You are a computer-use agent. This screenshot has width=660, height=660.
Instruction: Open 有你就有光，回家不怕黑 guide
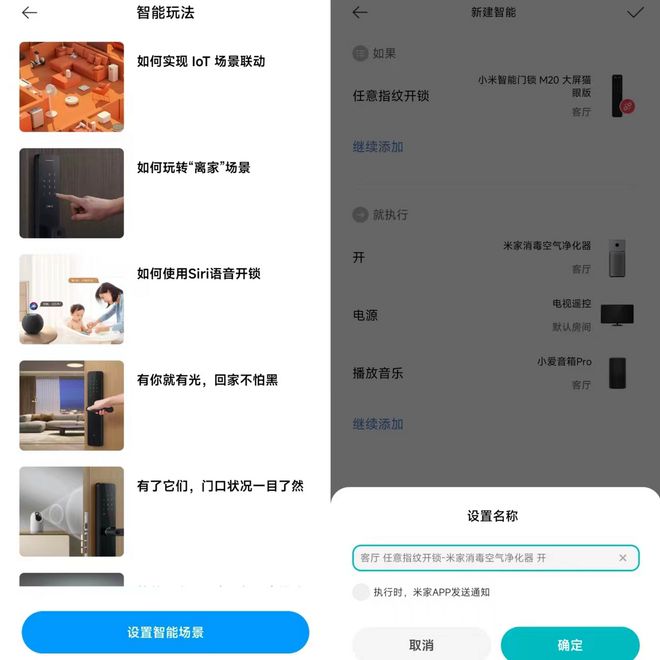[207, 379]
